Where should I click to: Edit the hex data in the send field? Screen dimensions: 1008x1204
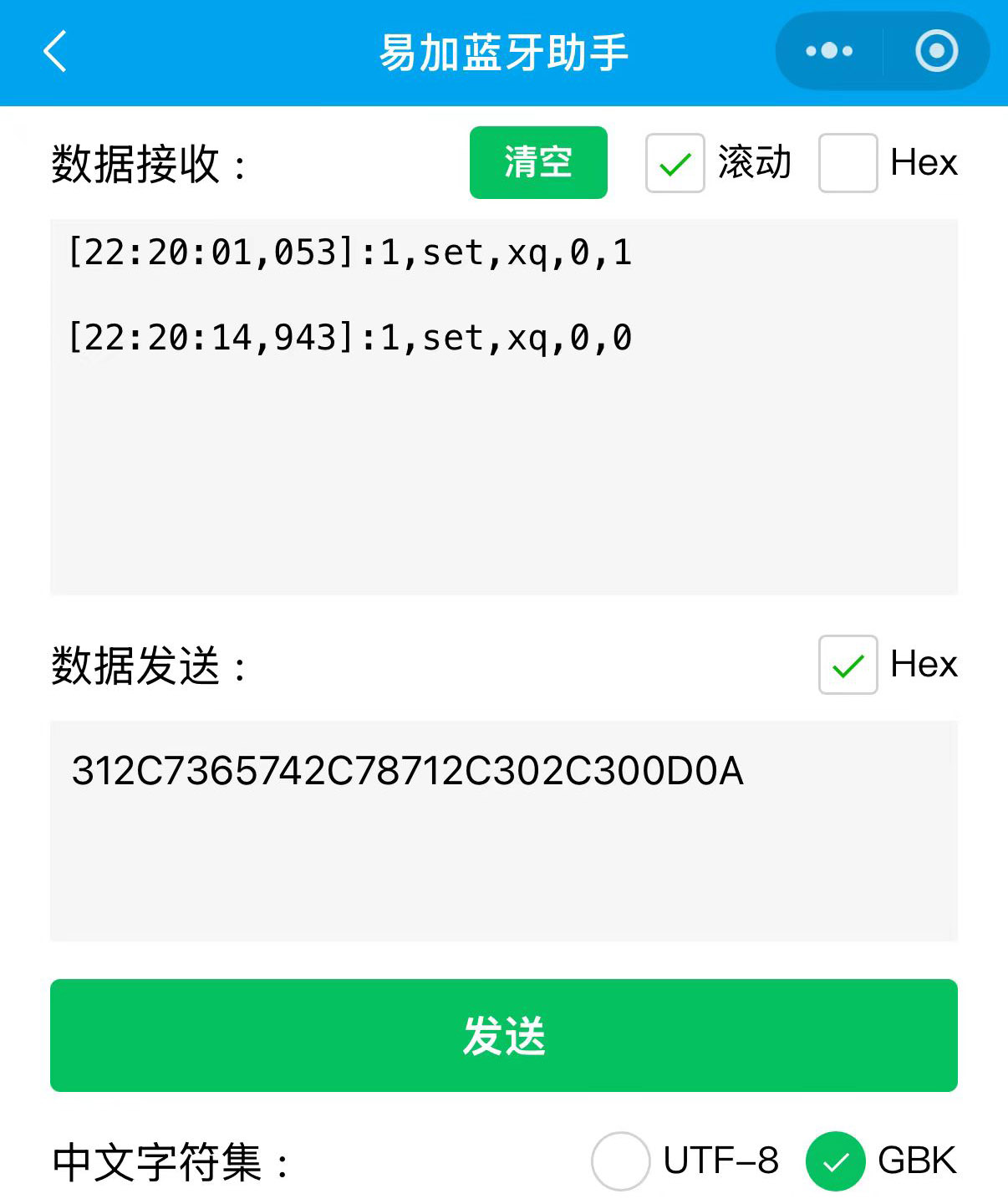(503, 830)
